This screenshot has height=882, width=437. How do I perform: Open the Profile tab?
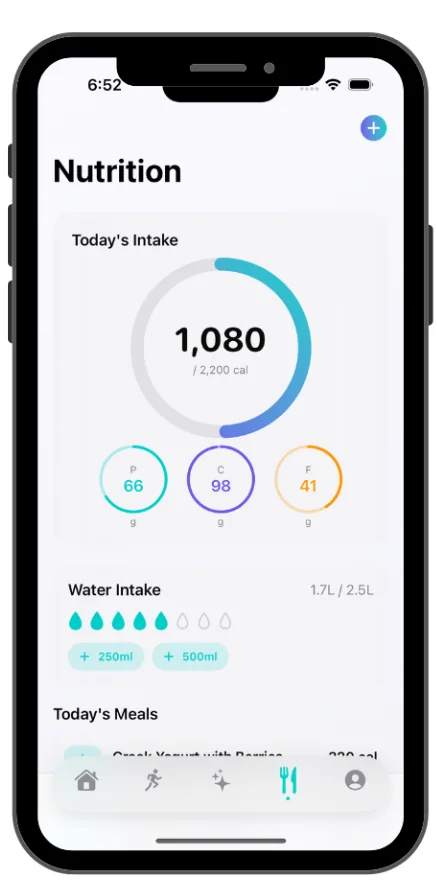[x=355, y=780]
